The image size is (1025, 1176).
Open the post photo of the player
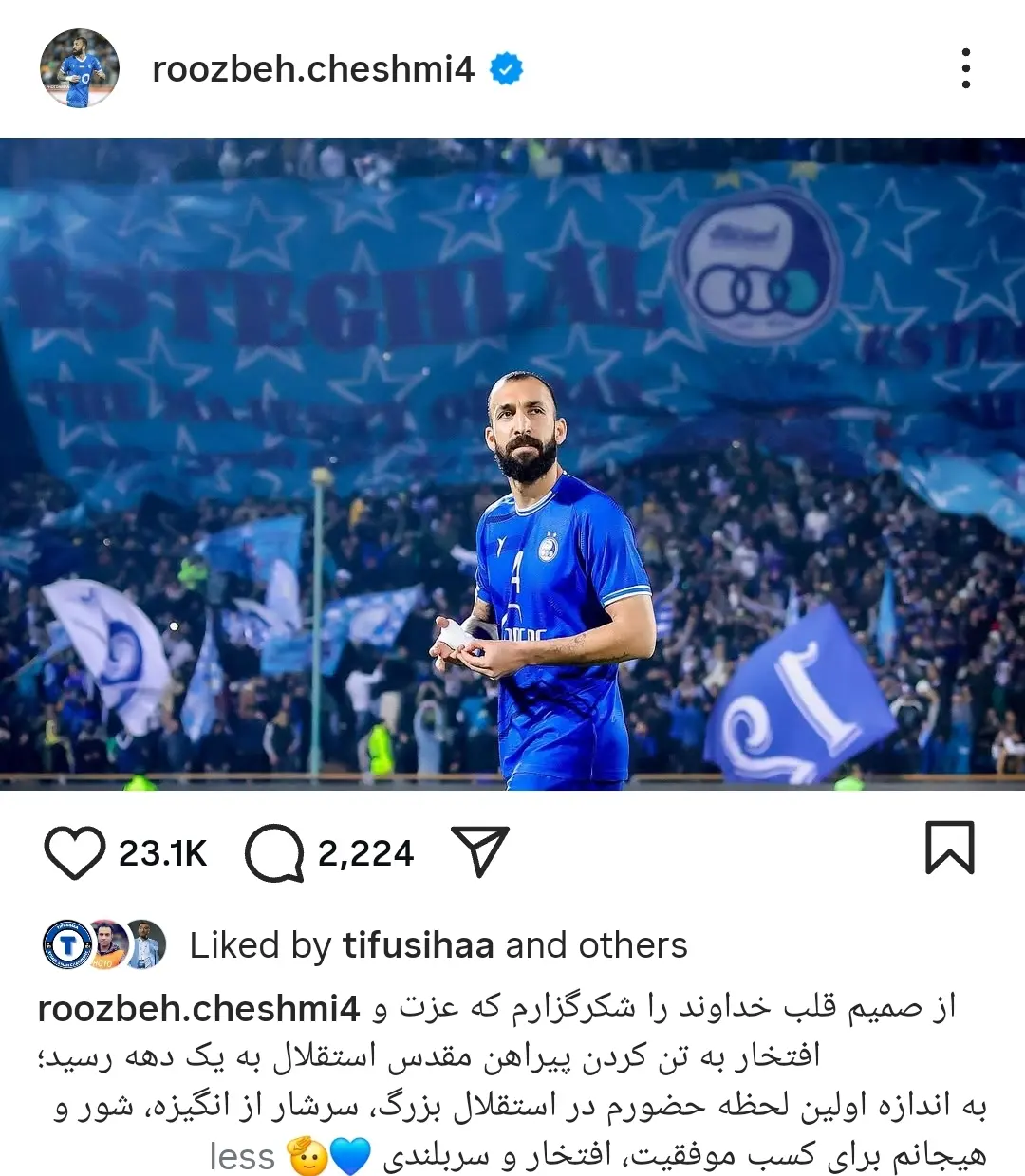tap(512, 464)
